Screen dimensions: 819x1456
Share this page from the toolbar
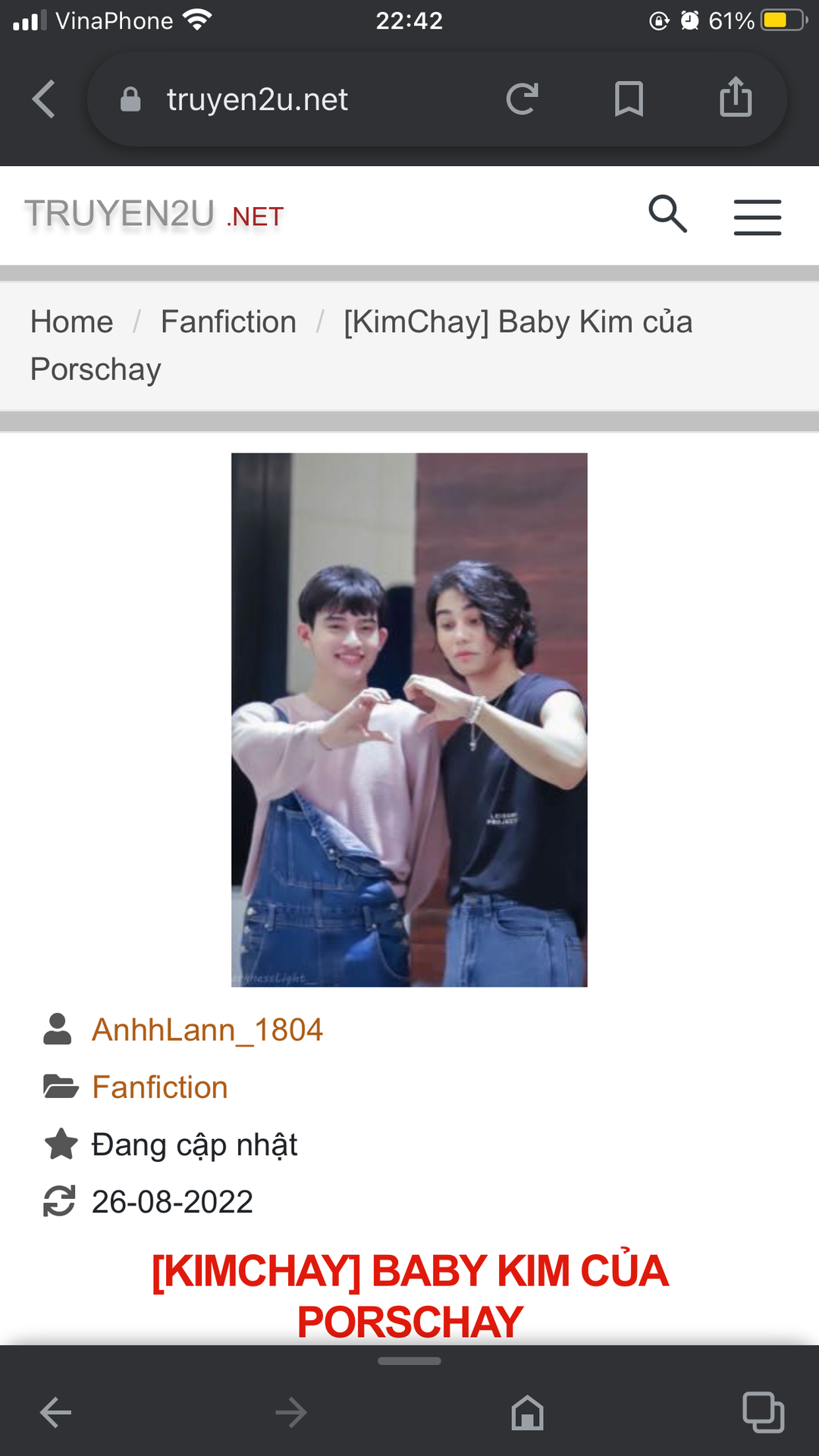[736, 98]
